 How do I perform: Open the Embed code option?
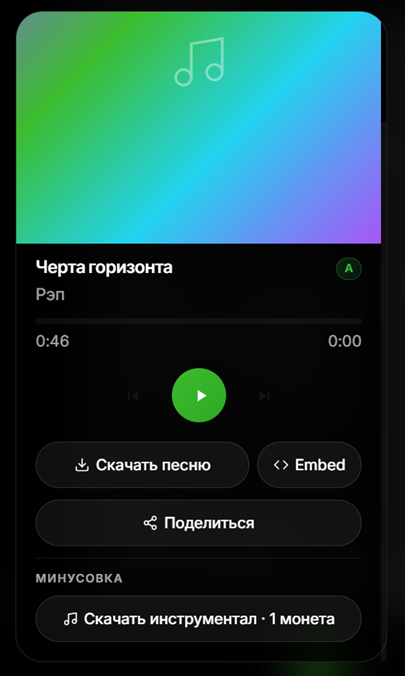click(x=309, y=465)
